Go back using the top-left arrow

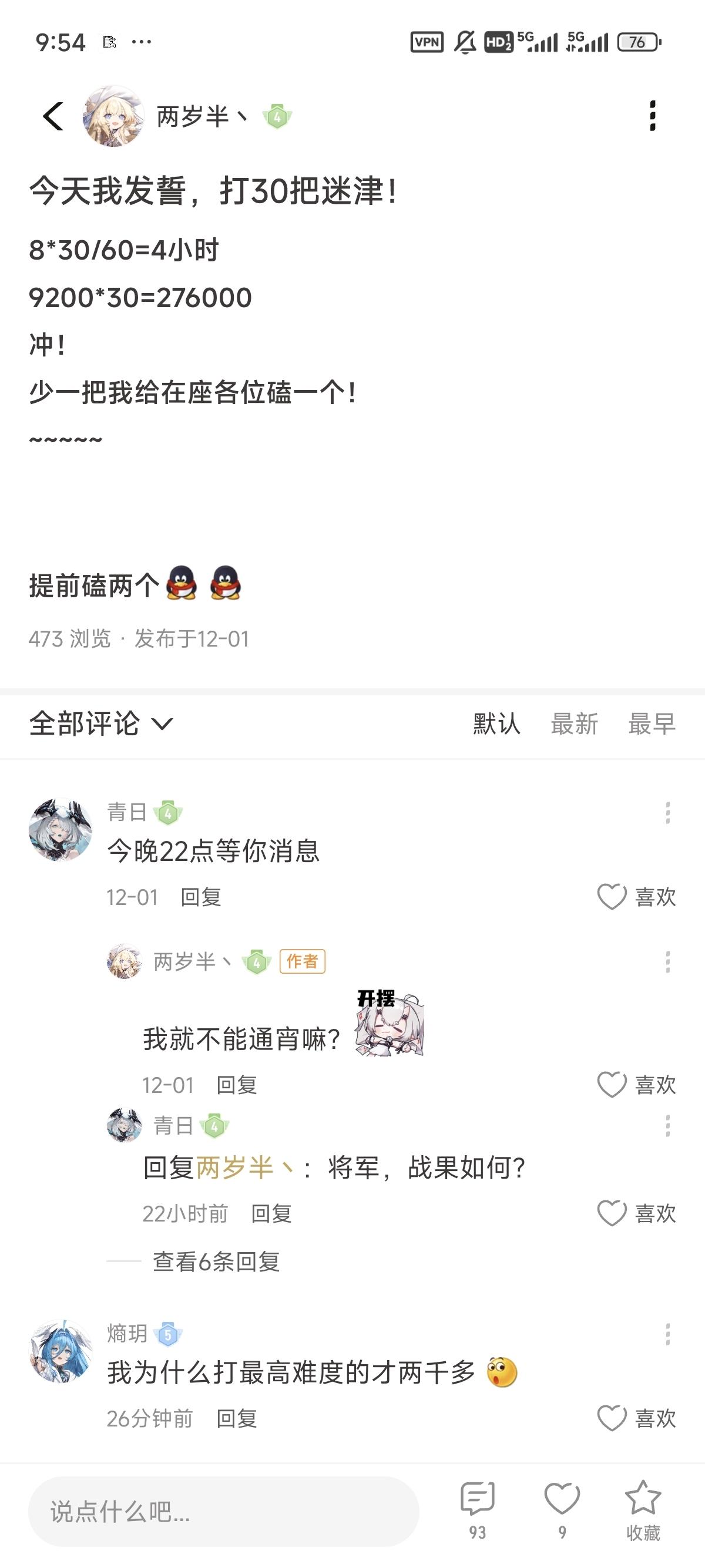[53, 116]
